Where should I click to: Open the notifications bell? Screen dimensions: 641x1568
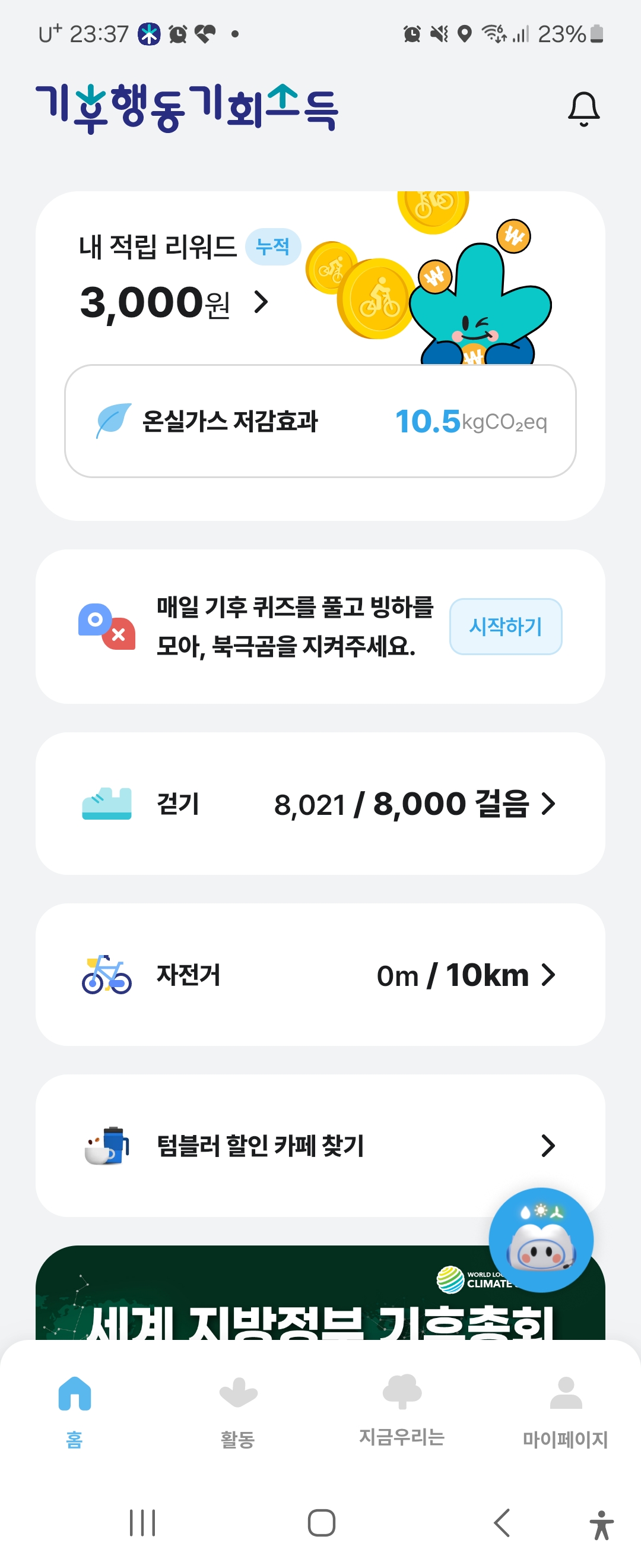[x=583, y=109]
